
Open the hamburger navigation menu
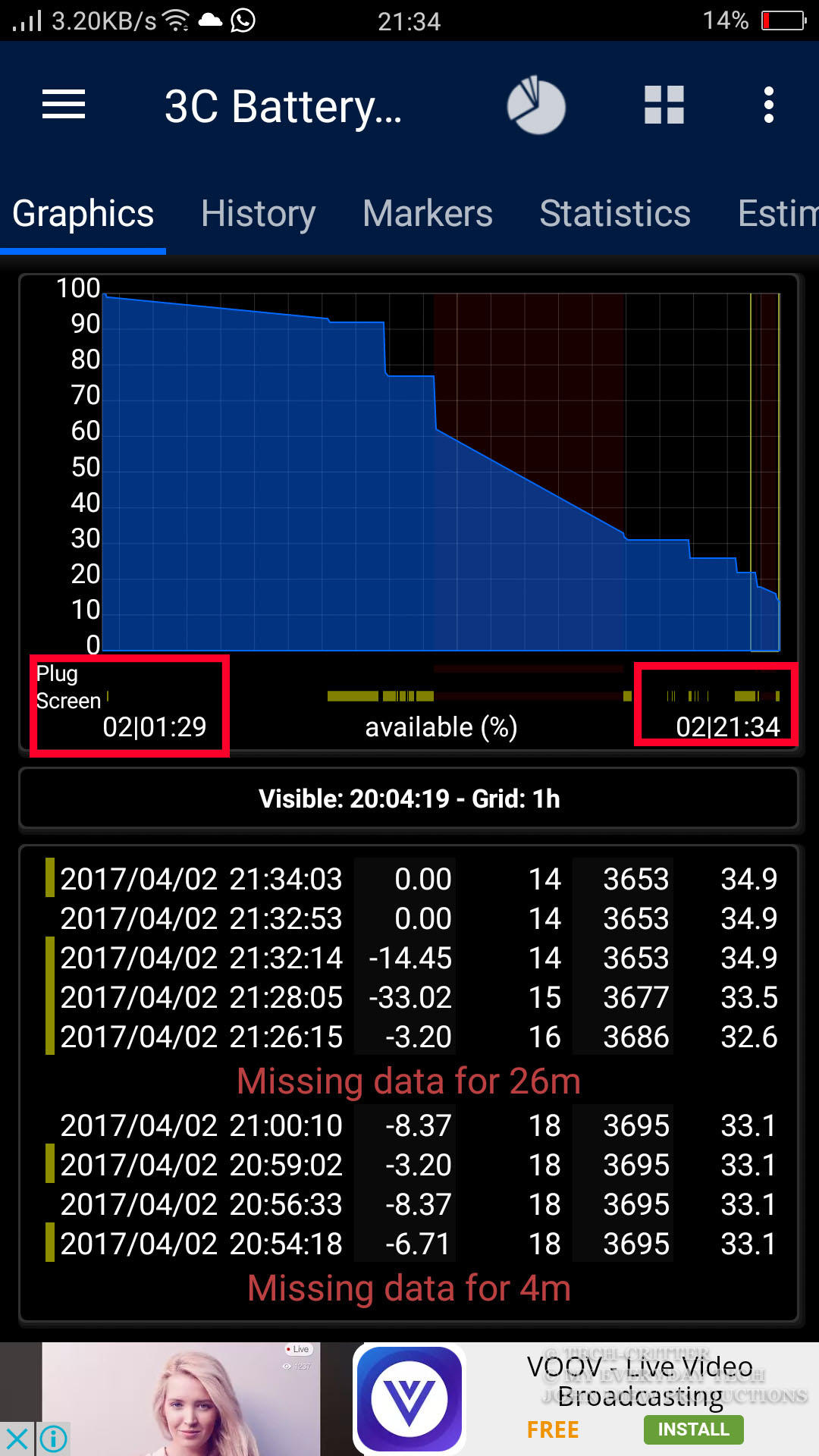pos(64,105)
